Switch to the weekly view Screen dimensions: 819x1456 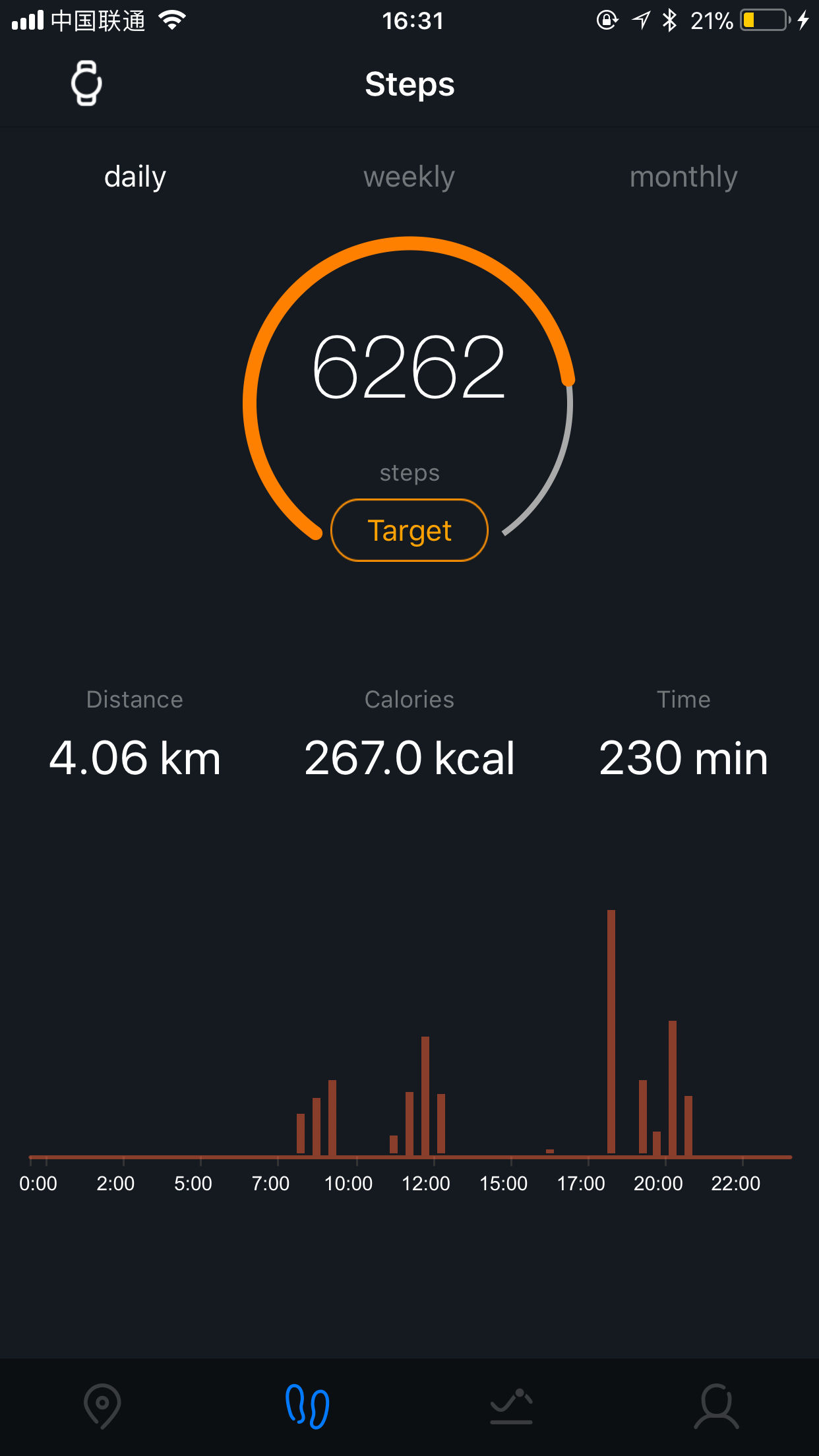(409, 177)
